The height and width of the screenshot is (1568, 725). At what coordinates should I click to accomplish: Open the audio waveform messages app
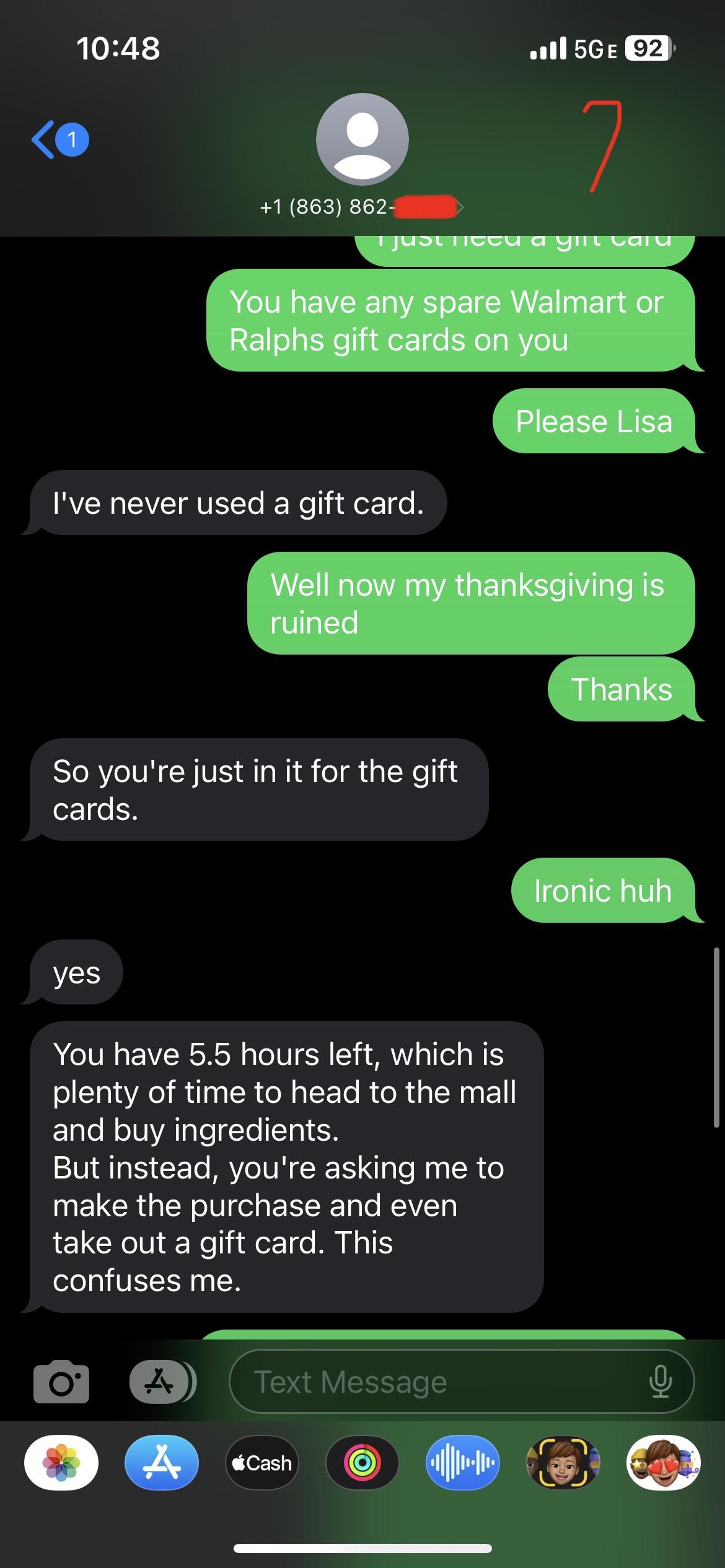[x=463, y=1463]
